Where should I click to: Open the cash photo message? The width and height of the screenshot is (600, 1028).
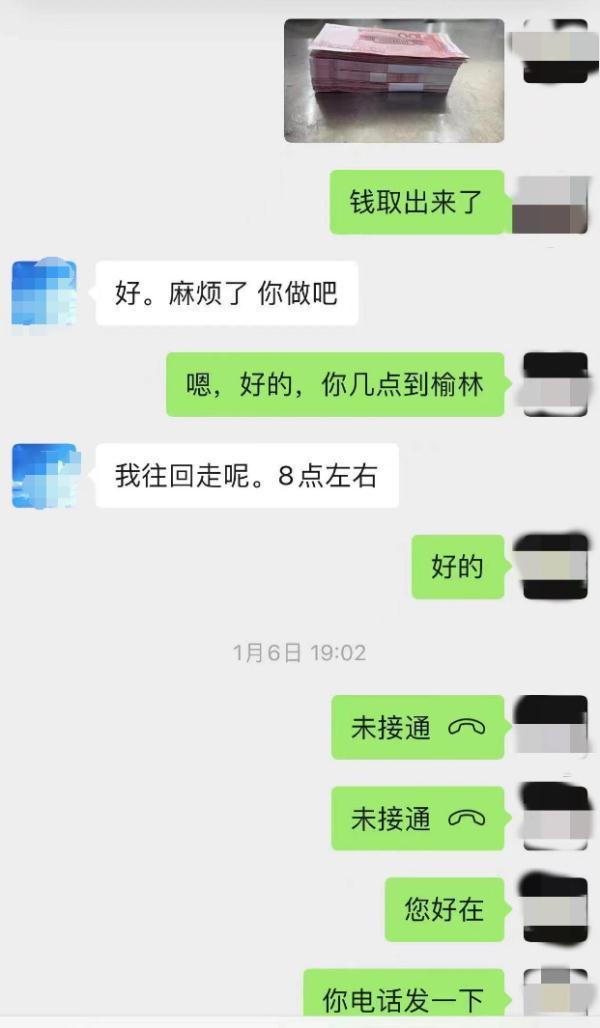click(x=394, y=80)
